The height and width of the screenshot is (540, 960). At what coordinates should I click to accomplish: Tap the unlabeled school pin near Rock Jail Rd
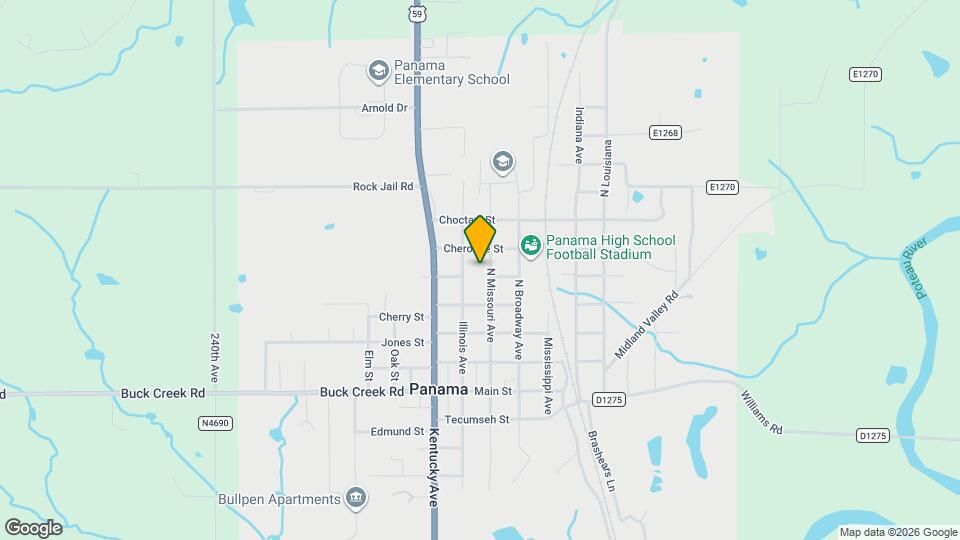(x=502, y=162)
